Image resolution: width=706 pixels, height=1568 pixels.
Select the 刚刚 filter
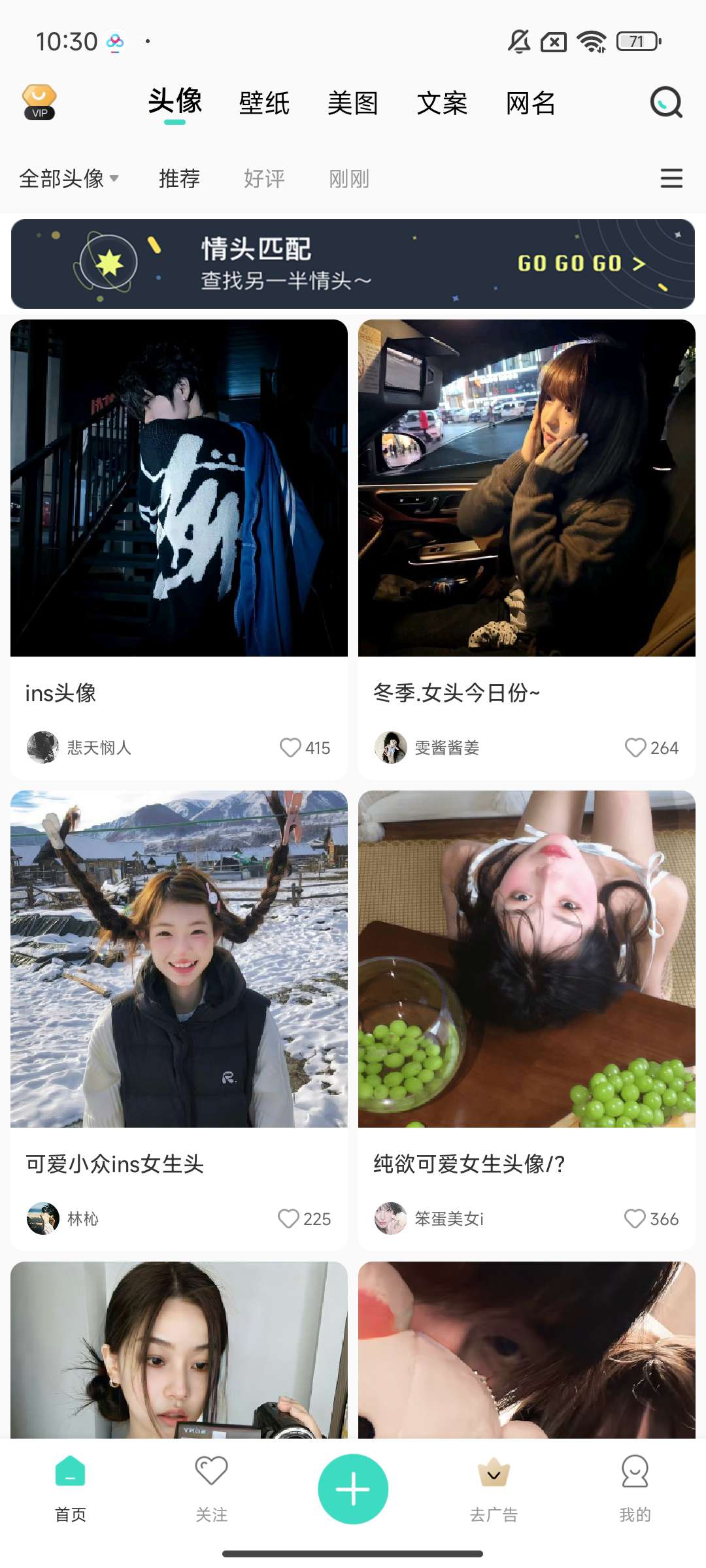(x=349, y=178)
